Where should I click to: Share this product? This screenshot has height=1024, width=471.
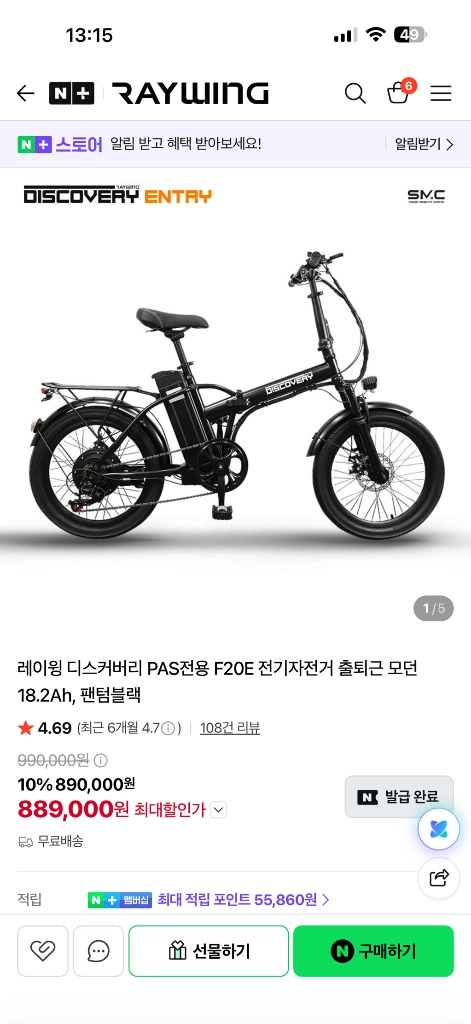click(x=439, y=877)
